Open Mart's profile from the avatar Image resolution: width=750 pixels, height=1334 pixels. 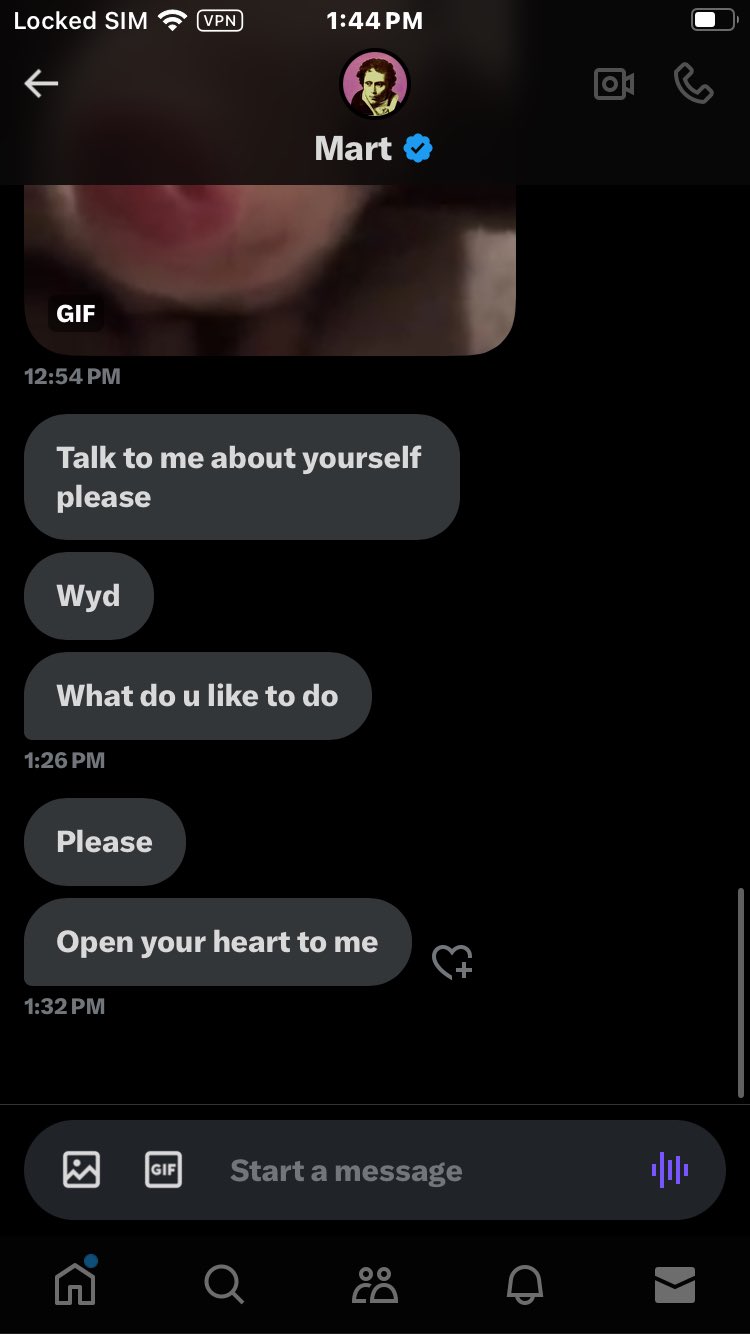[375, 84]
